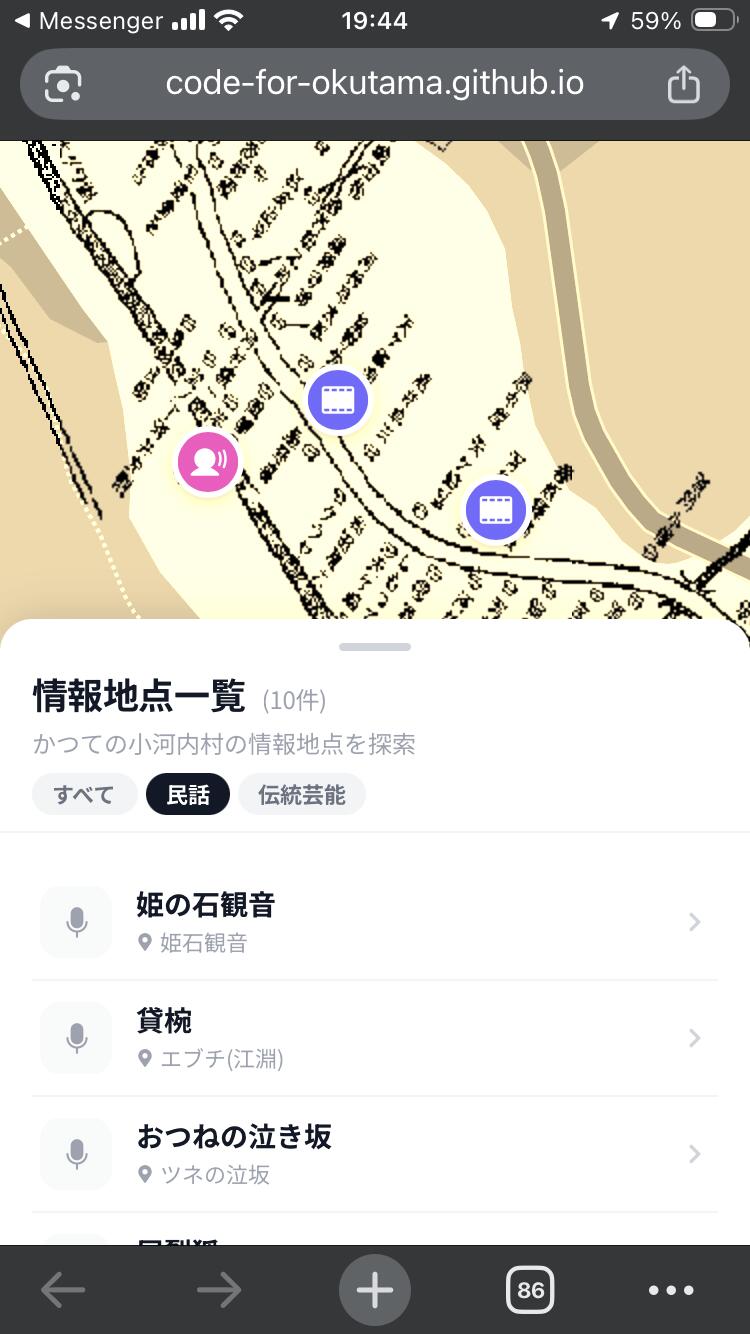The height and width of the screenshot is (1334, 750).
Task: Tap the new tab plus button
Action: pyautogui.click(x=374, y=1290)
